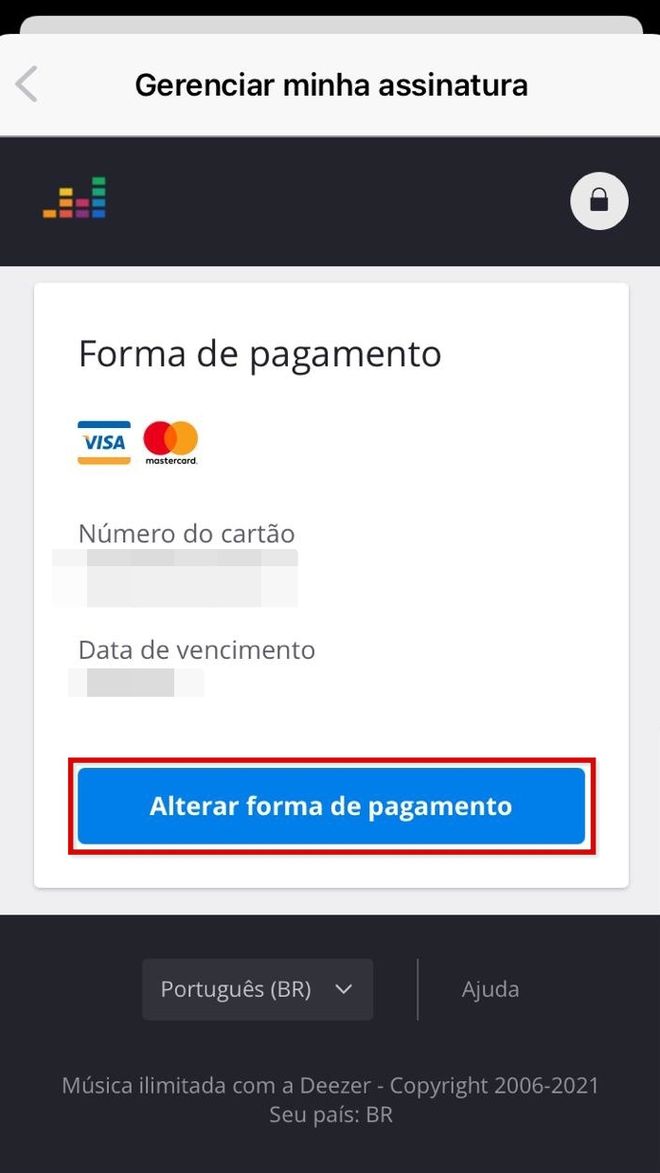Open the Português (BR) language dropdown
The image size is (660, 1173).
[x=257, y=989]
